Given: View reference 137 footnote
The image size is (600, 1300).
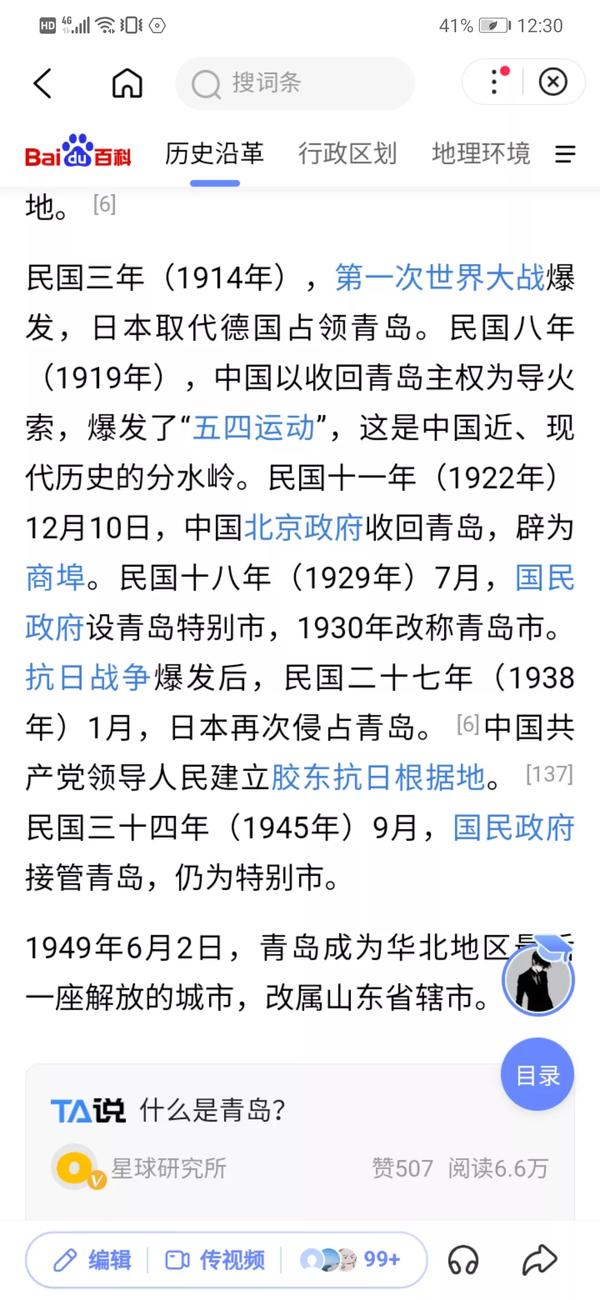Looking at the screenshot, I should [x=548, y=774].
